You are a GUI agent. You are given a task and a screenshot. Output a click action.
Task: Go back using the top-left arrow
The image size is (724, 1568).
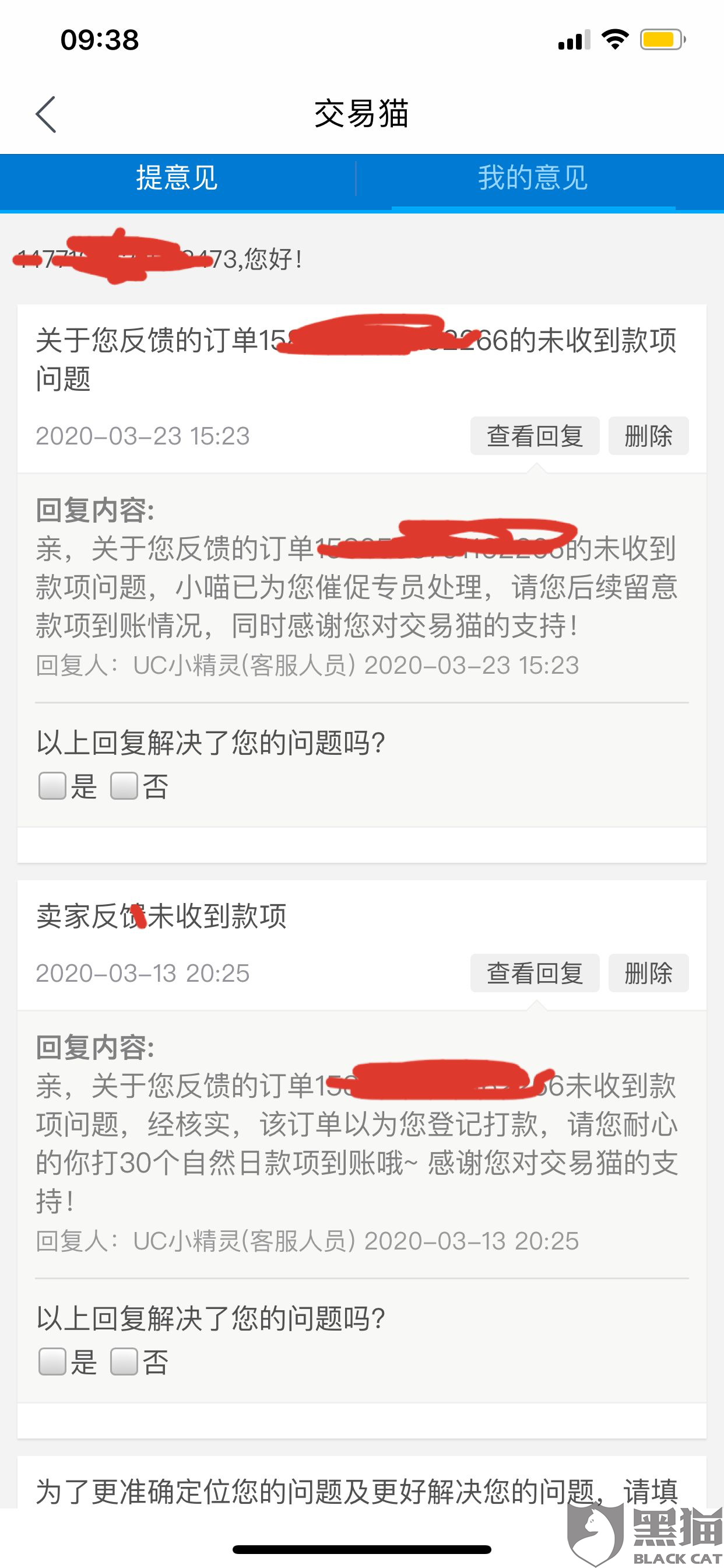tap(46, 114)
